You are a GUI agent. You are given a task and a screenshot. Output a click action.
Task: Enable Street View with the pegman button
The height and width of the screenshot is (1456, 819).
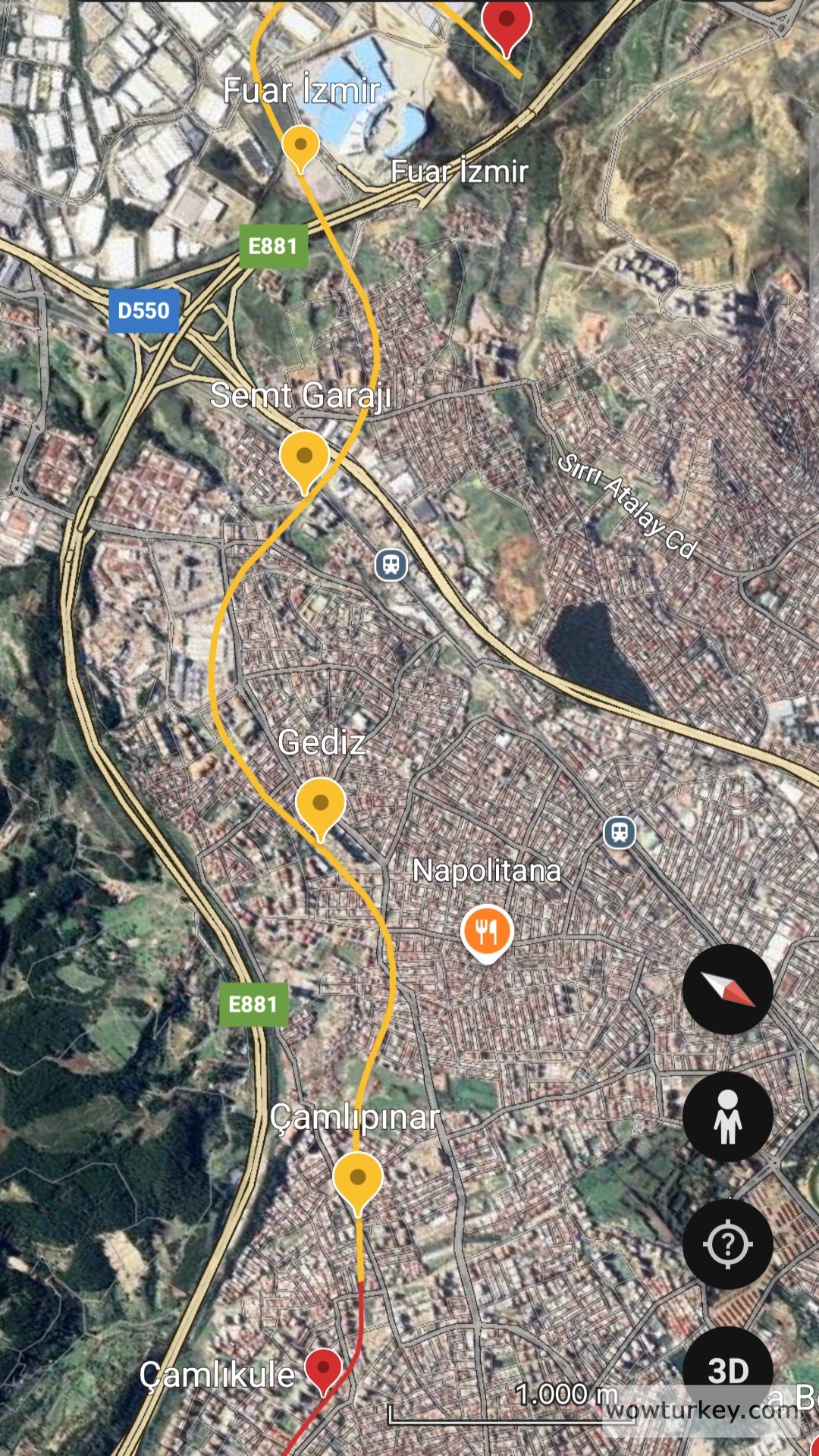coord(727,1116)
